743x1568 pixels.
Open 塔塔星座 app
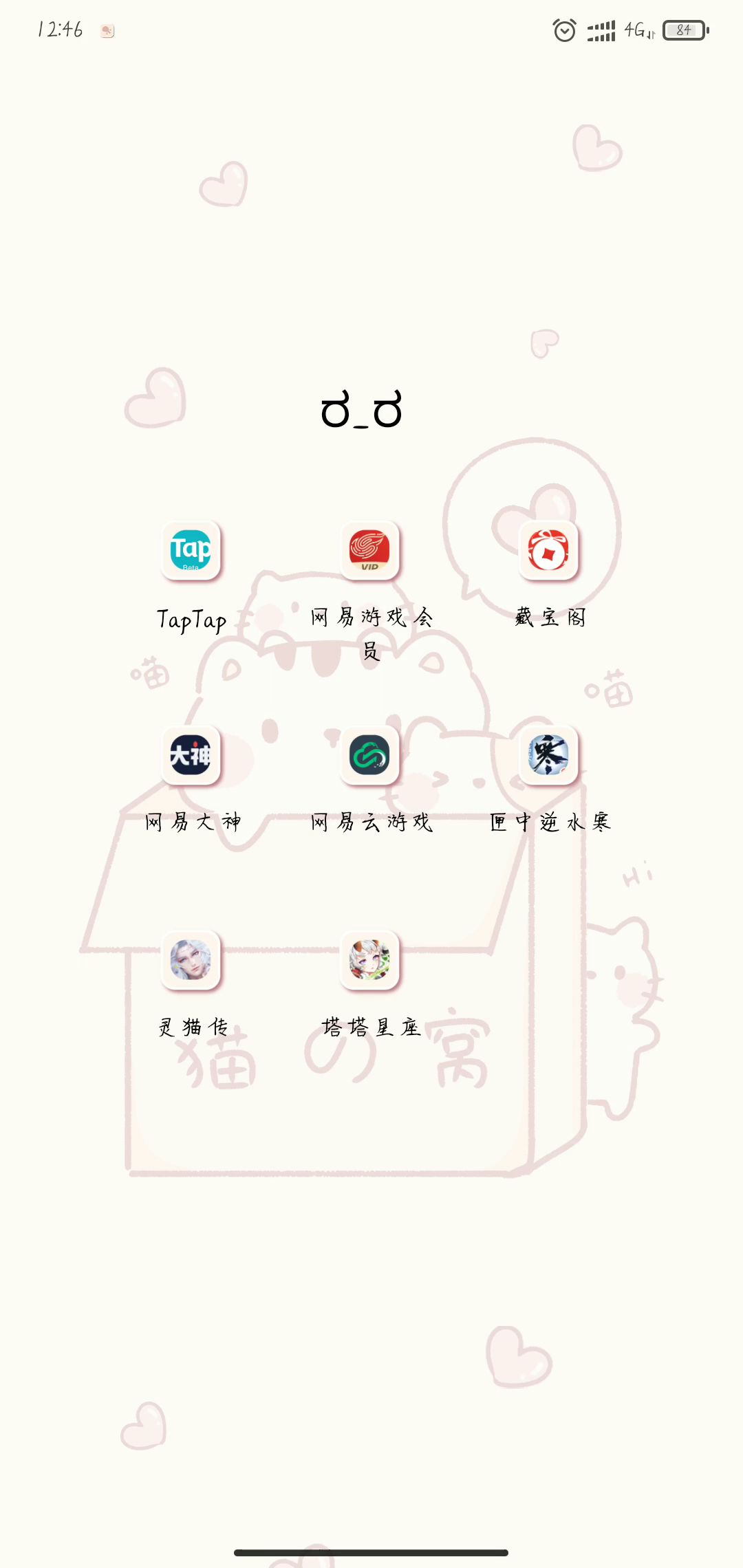point(369,960)
